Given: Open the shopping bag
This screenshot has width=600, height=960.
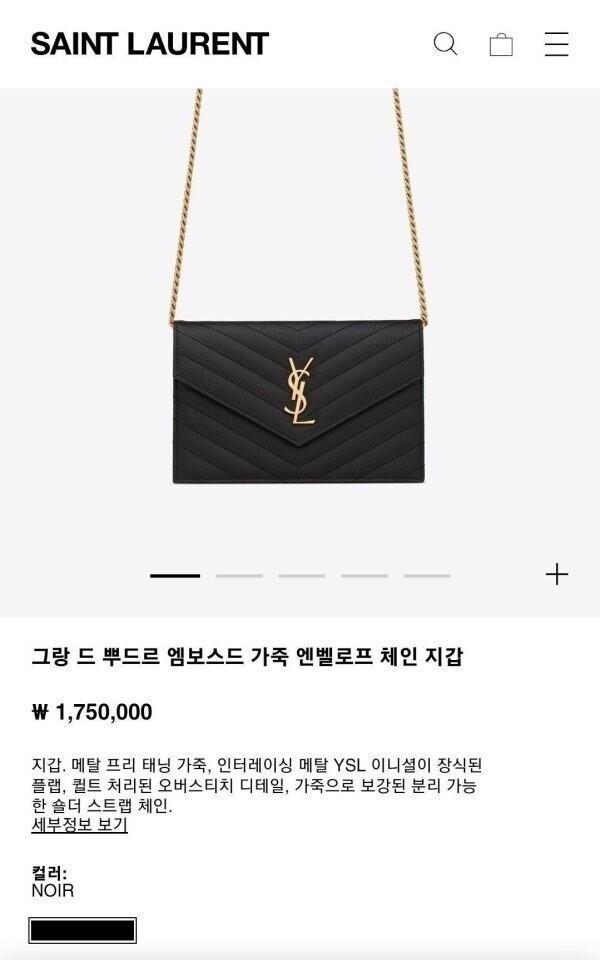Looking at the screenshot, I should (501, 44).
